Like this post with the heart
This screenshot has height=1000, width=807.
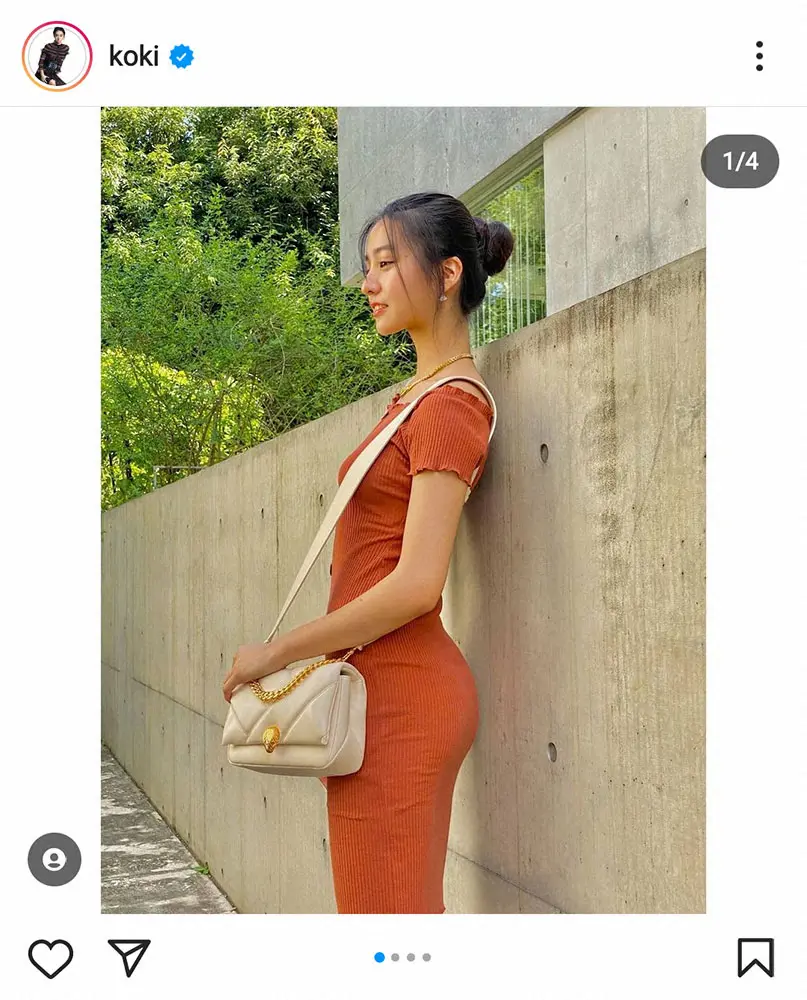coord(50,958)
